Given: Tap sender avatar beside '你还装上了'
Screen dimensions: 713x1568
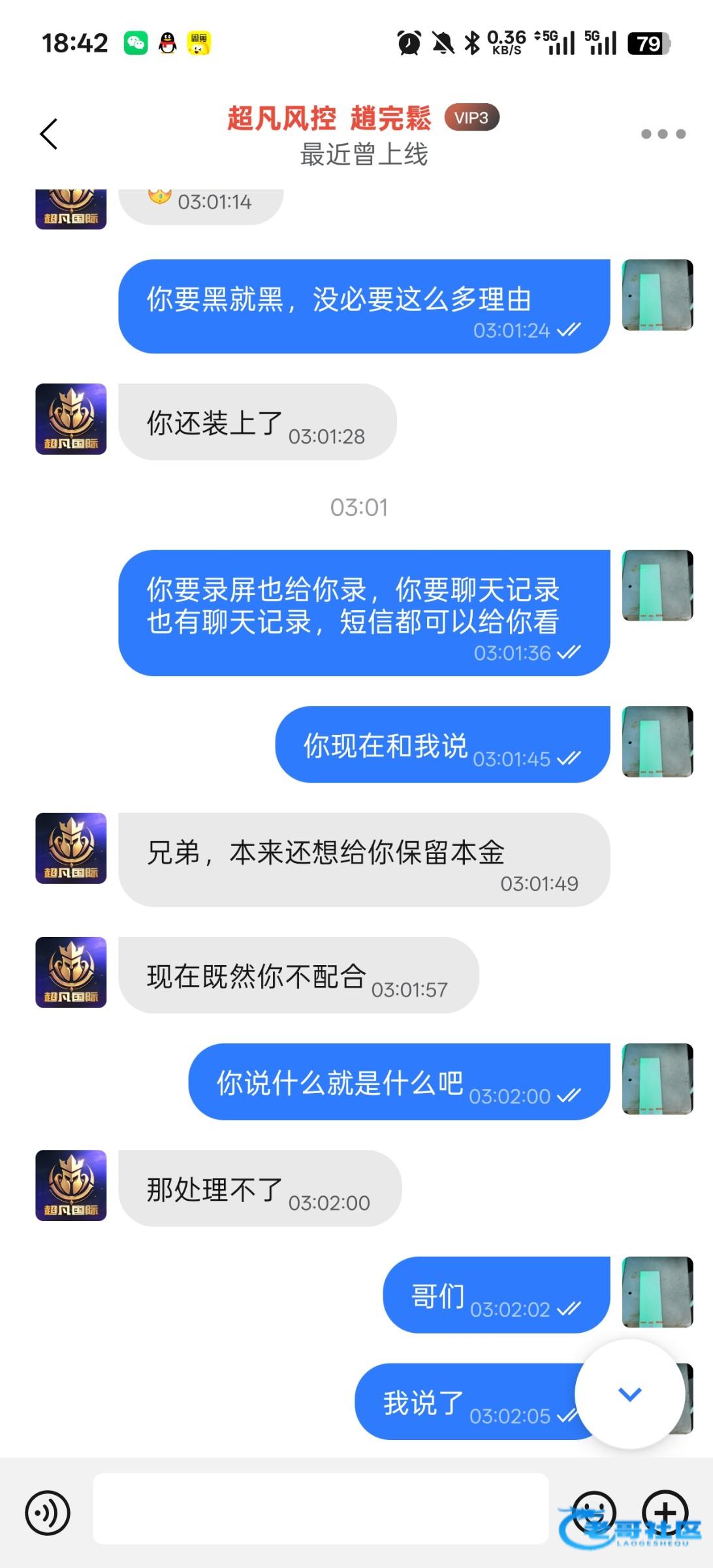Looking at the screenshot, I should pyautogui.click(x=71, y=419).
